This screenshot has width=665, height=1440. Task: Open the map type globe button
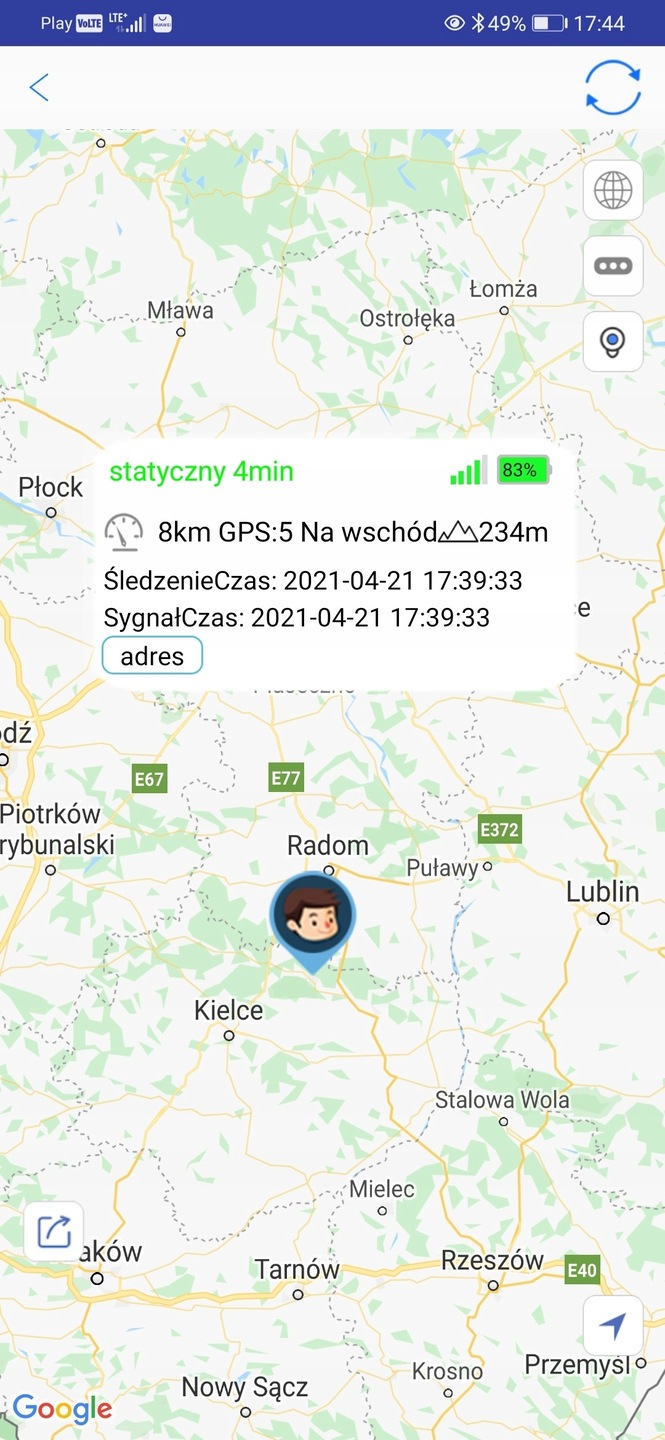tap(613, 190)
